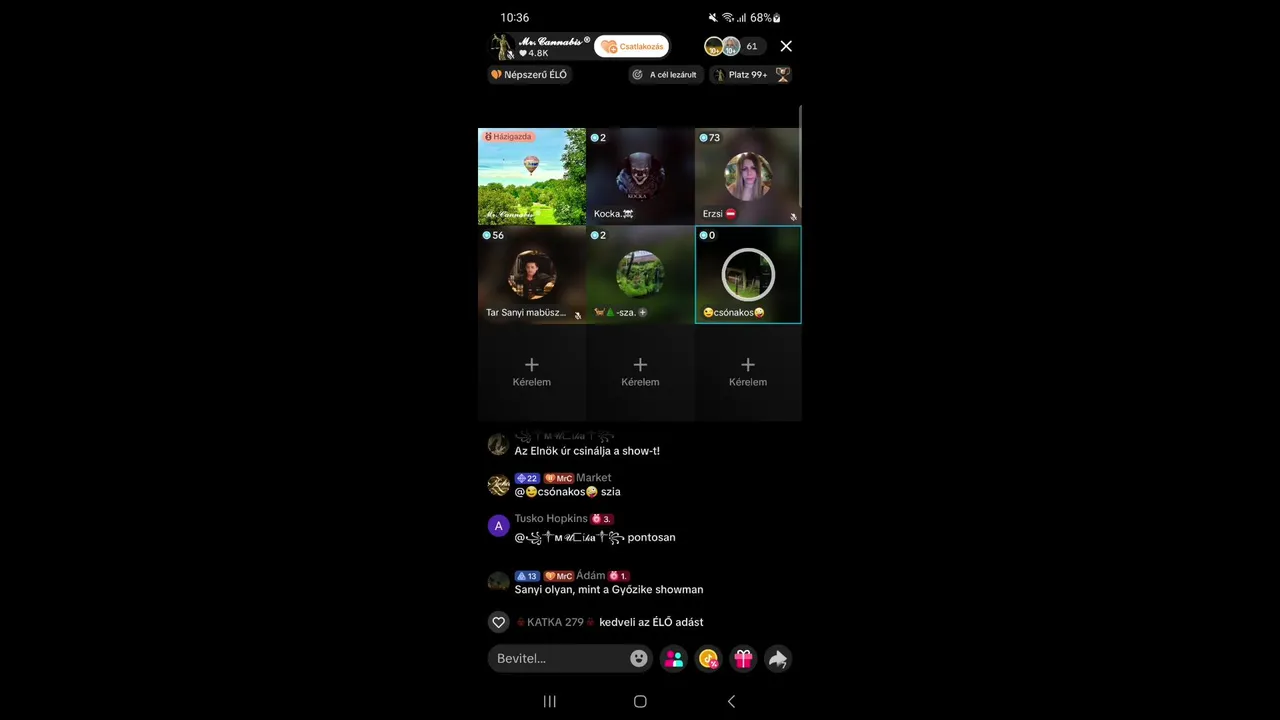Open the emoji picker in comment field
The height and width of the screenshot is (720, 1280).
pos(638,658)
